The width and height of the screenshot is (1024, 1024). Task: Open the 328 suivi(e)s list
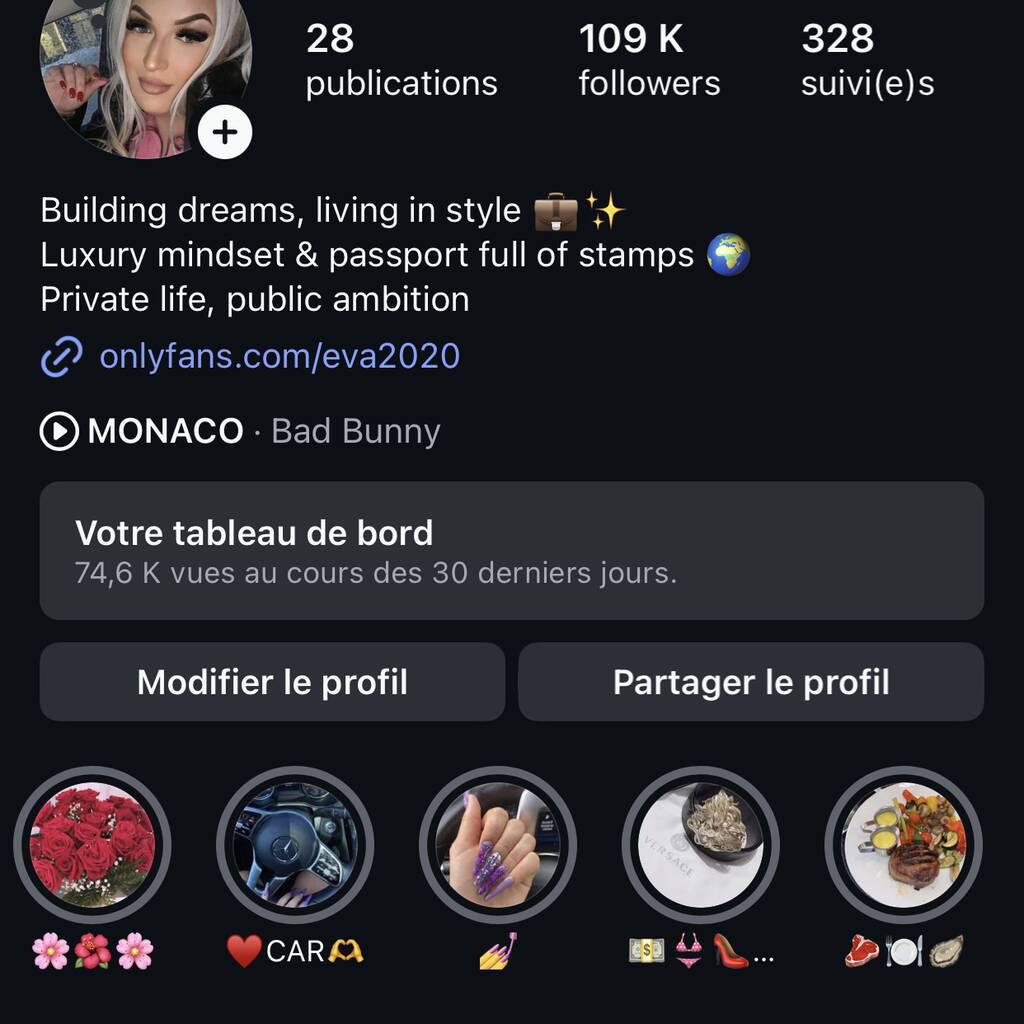coord(867,60)
